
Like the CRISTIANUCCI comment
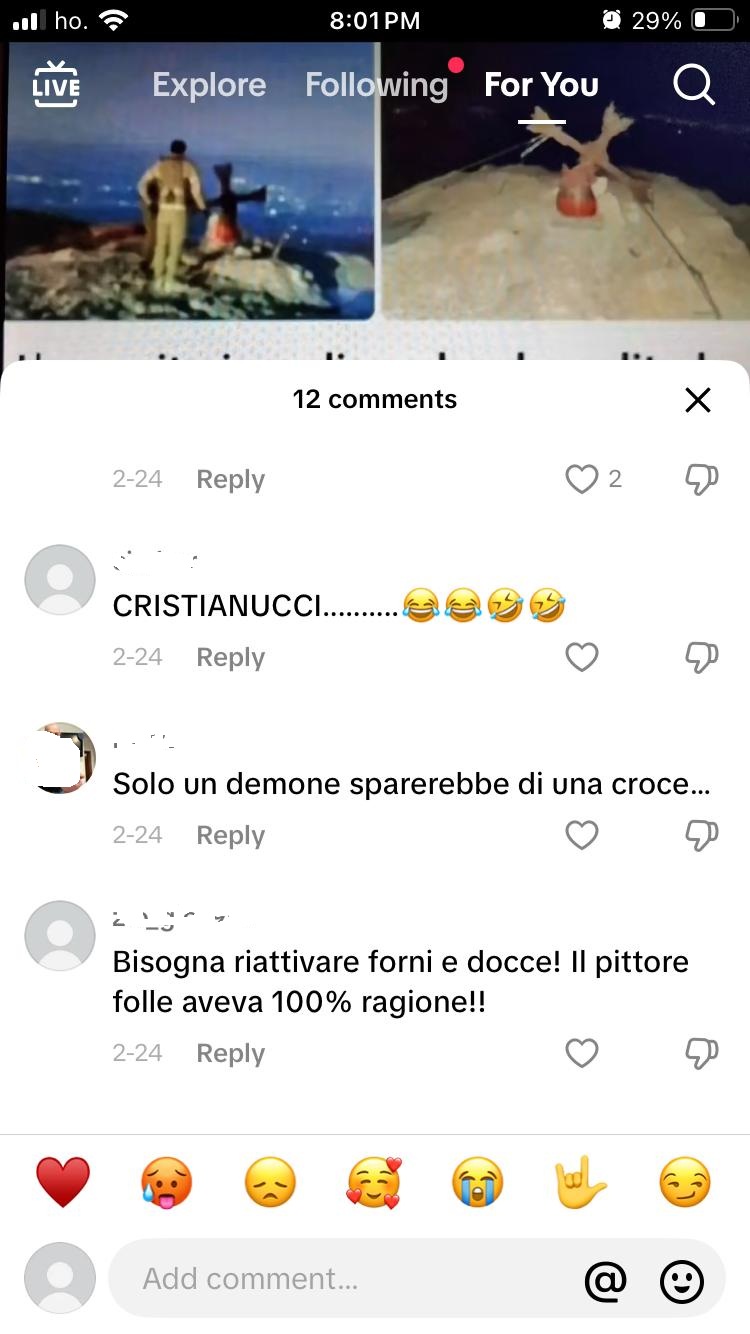pos(582,657)
